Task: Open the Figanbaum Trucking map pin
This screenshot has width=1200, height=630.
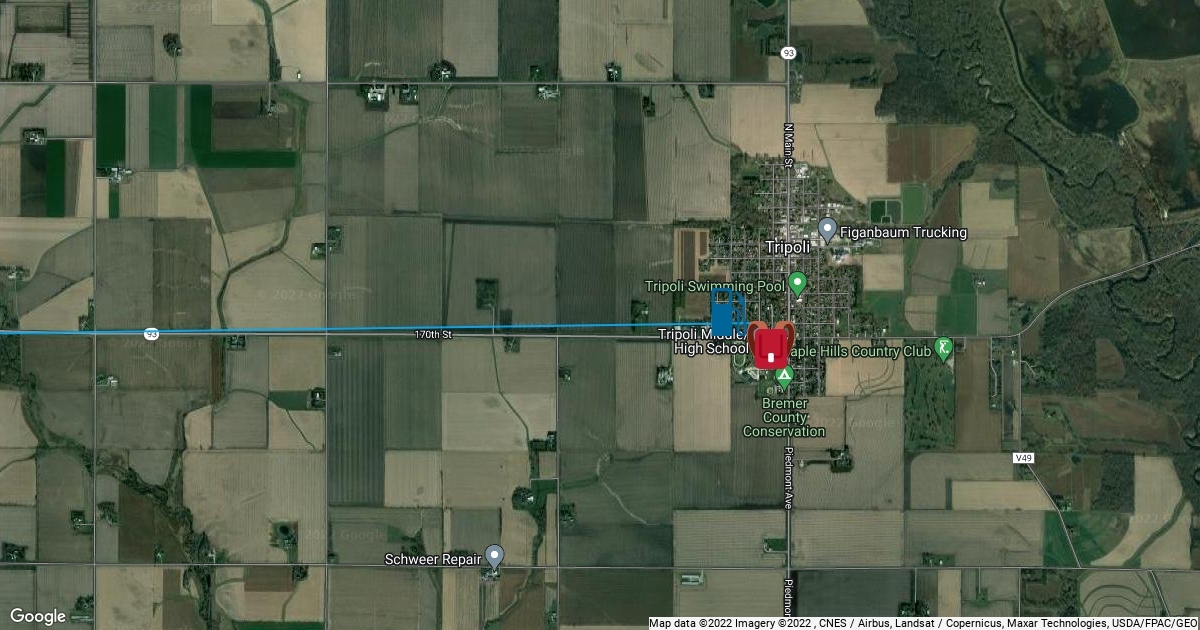Action: click(827, 230)
